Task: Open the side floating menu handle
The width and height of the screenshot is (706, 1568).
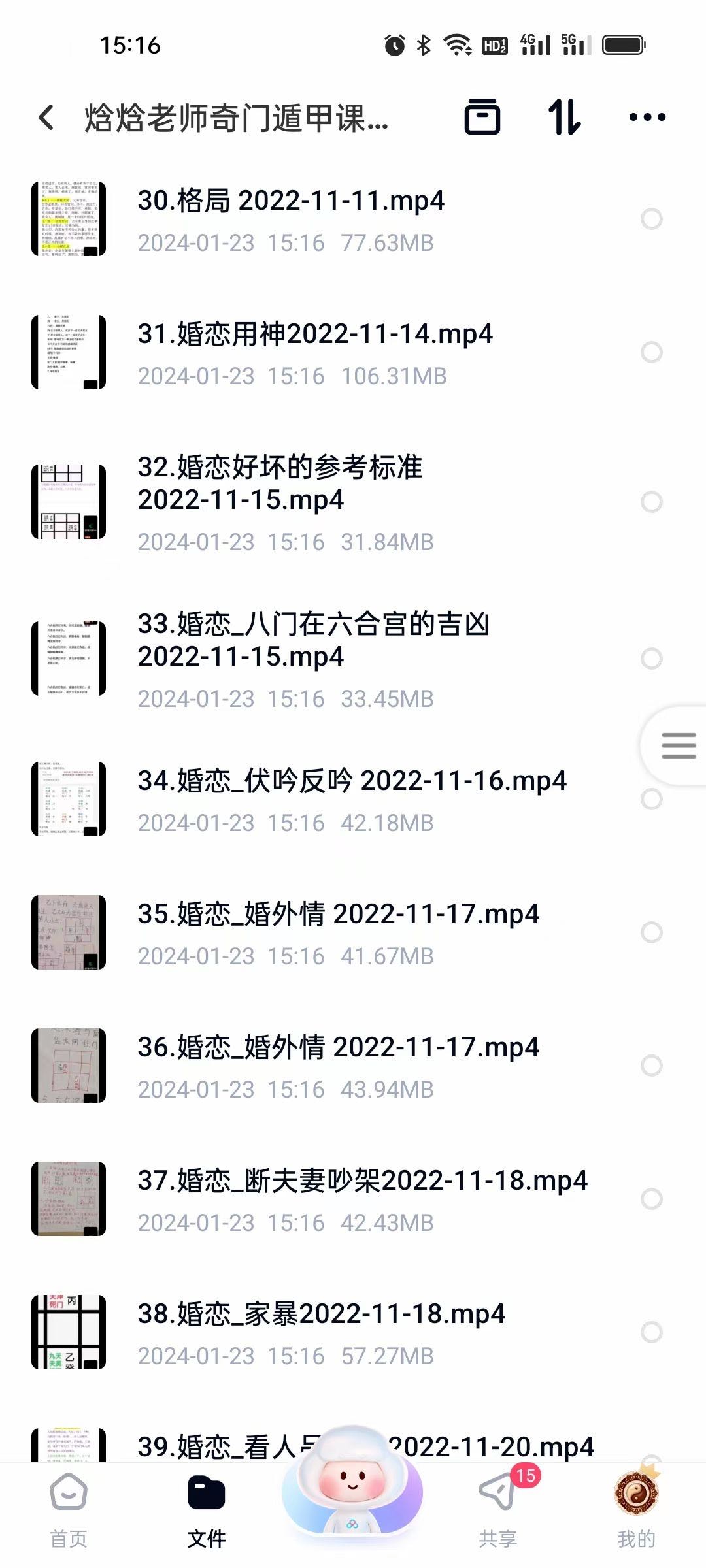Action: 678,745
